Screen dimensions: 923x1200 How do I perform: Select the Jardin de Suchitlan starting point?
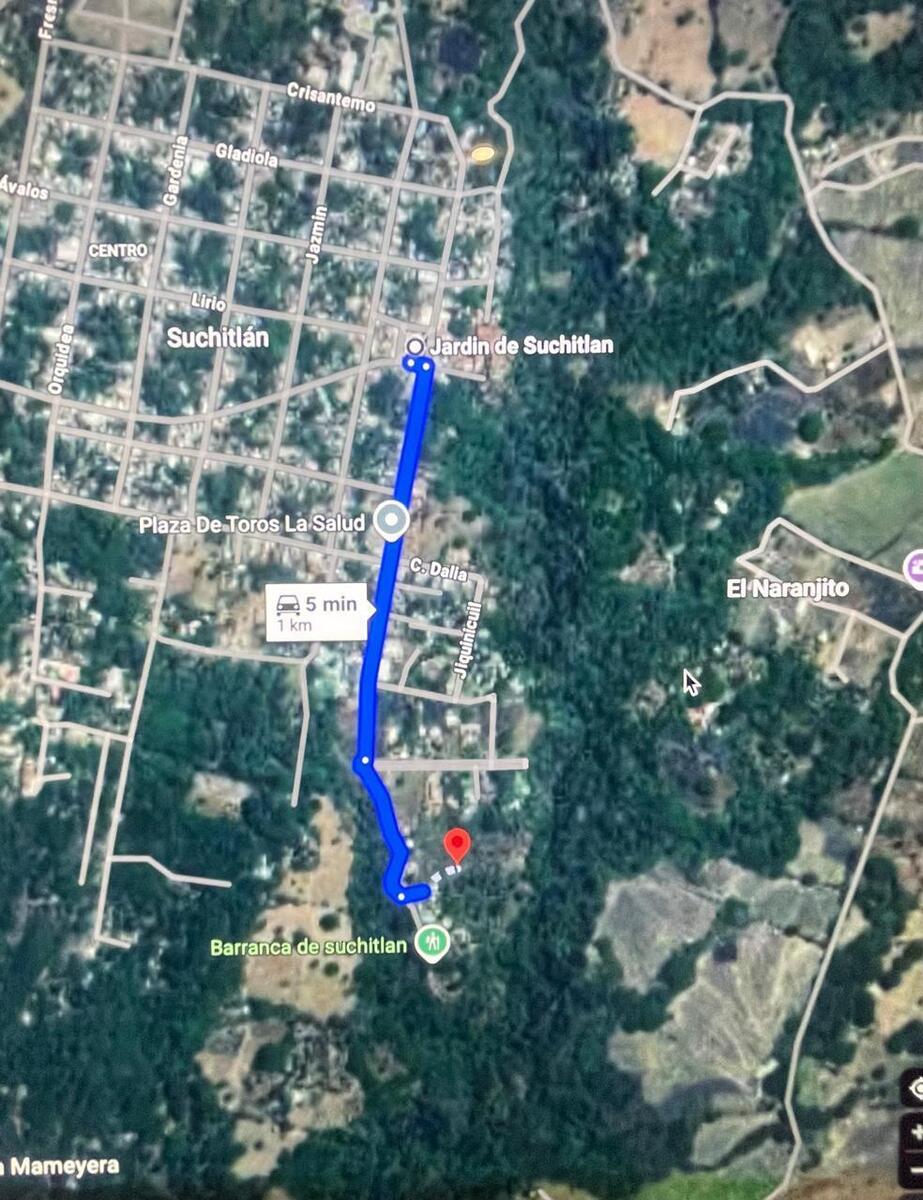(x=415, y=346)
